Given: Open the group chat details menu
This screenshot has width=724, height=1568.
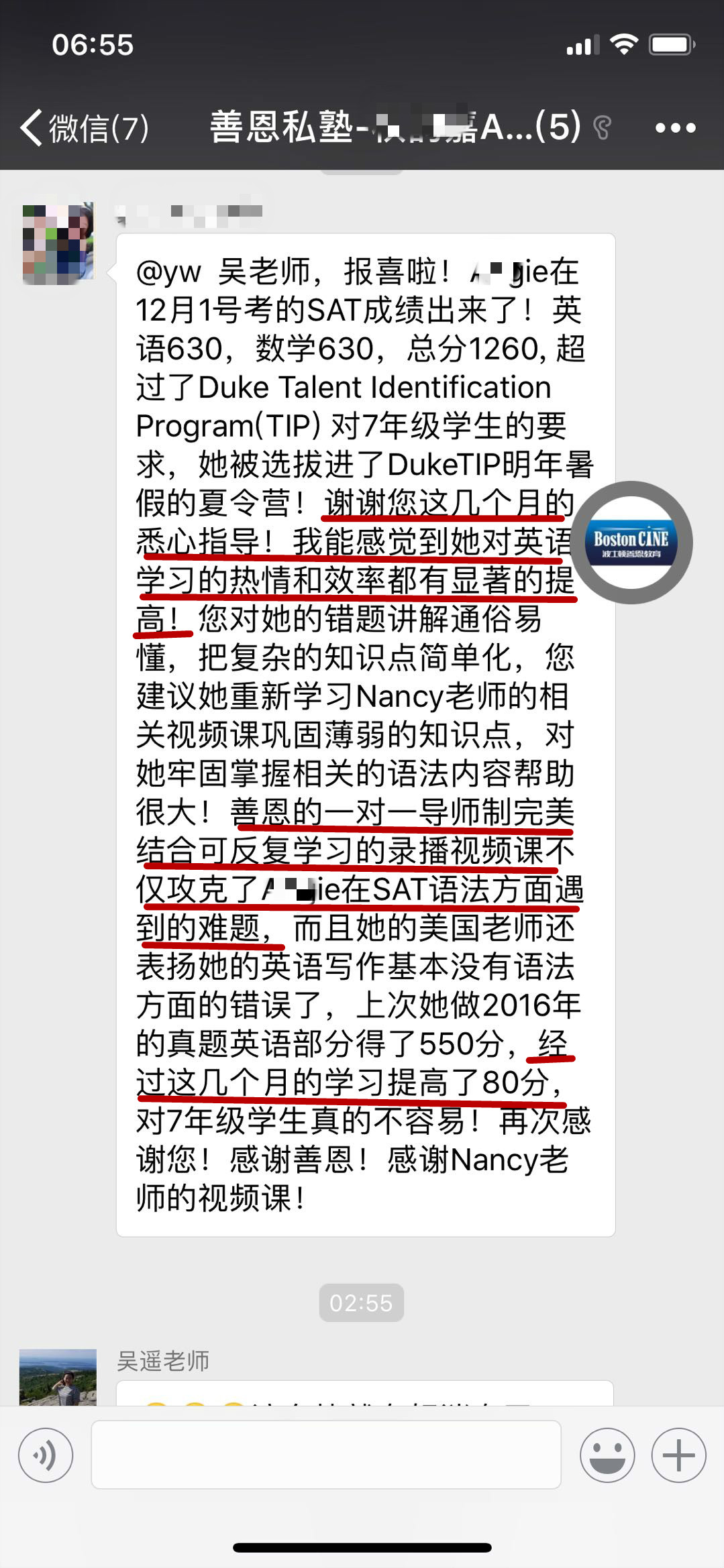Looking at the screenshot, I should [675, 127].
